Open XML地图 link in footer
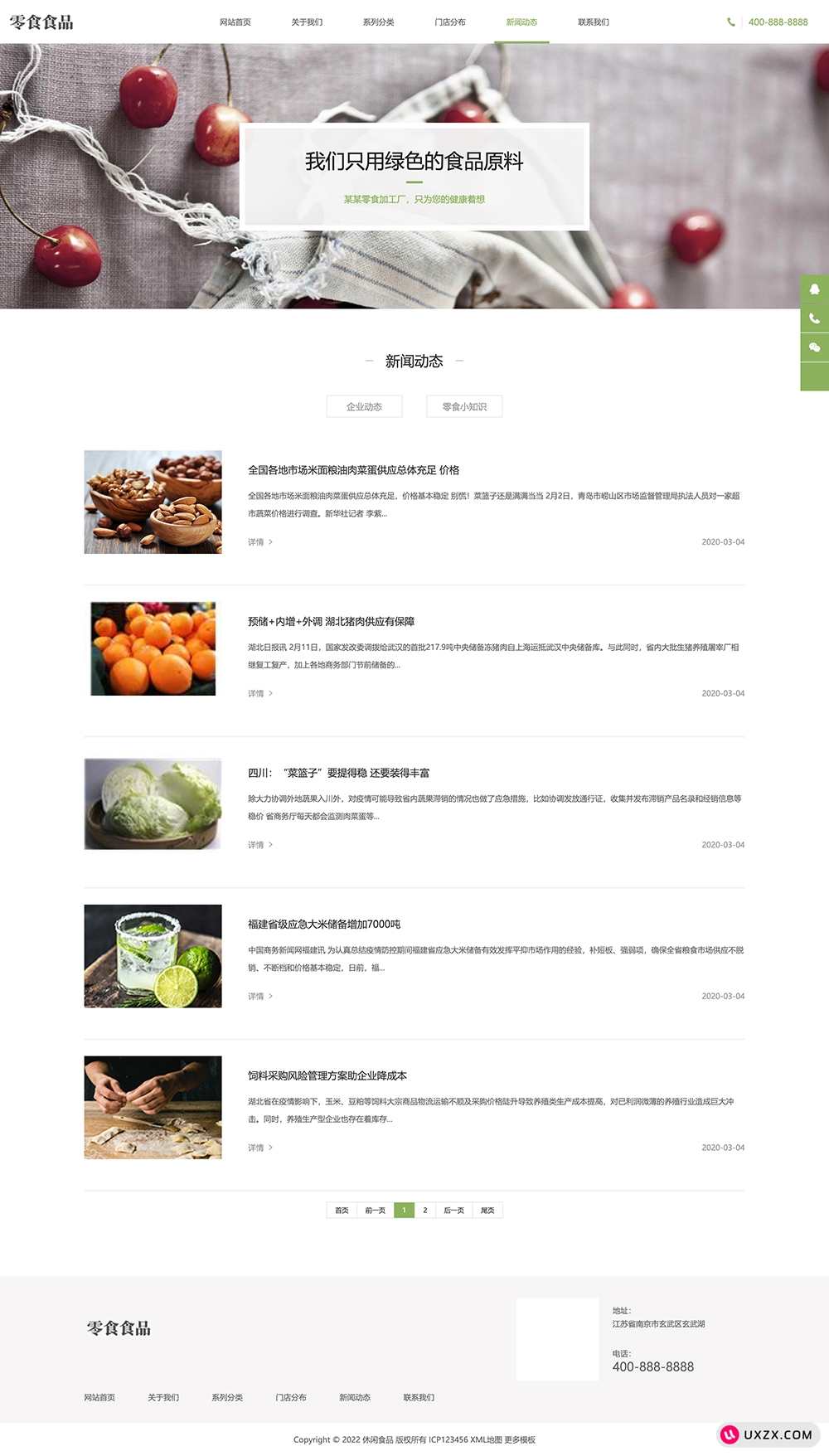This screenshot has height=1456, width=829. click(x=486, y=1440)
